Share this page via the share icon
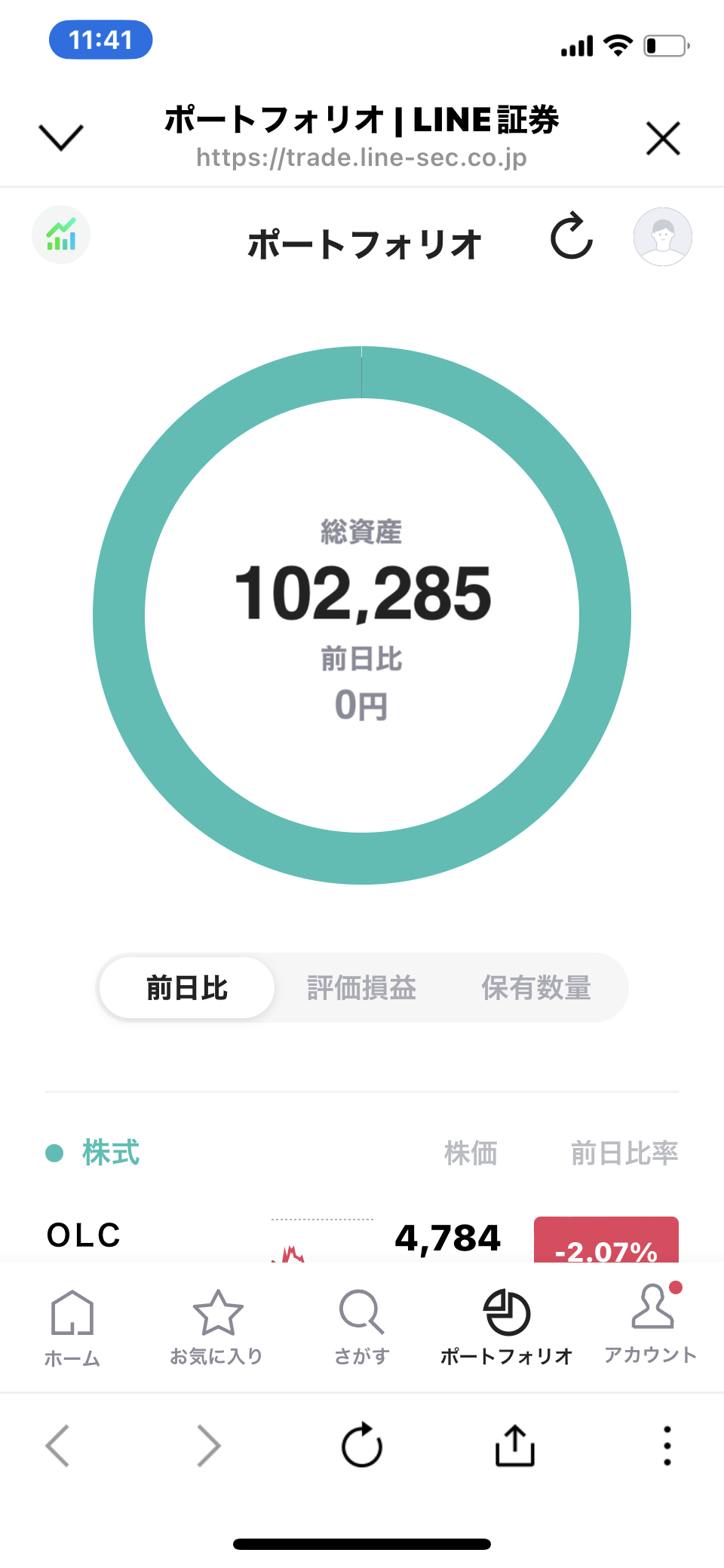The width and height of the screenshot is (724, 1568). (514, 1445)
